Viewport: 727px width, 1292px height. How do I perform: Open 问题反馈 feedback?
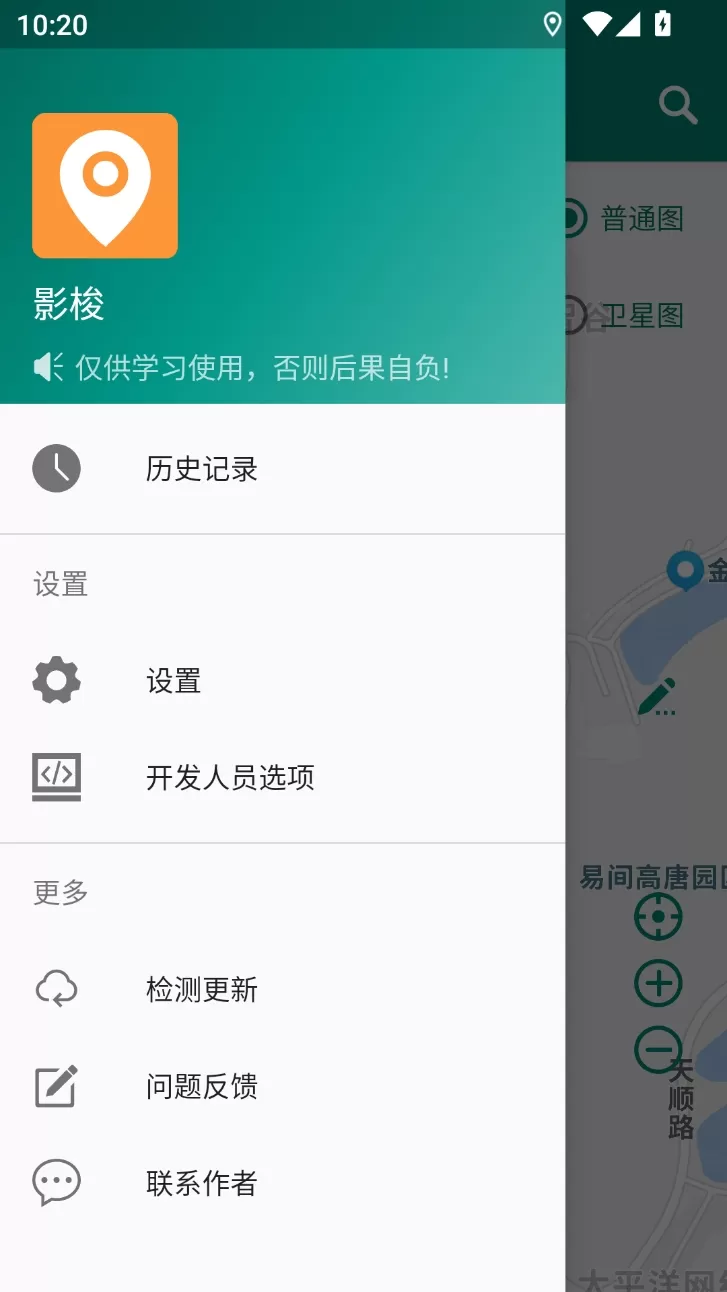282,1086
